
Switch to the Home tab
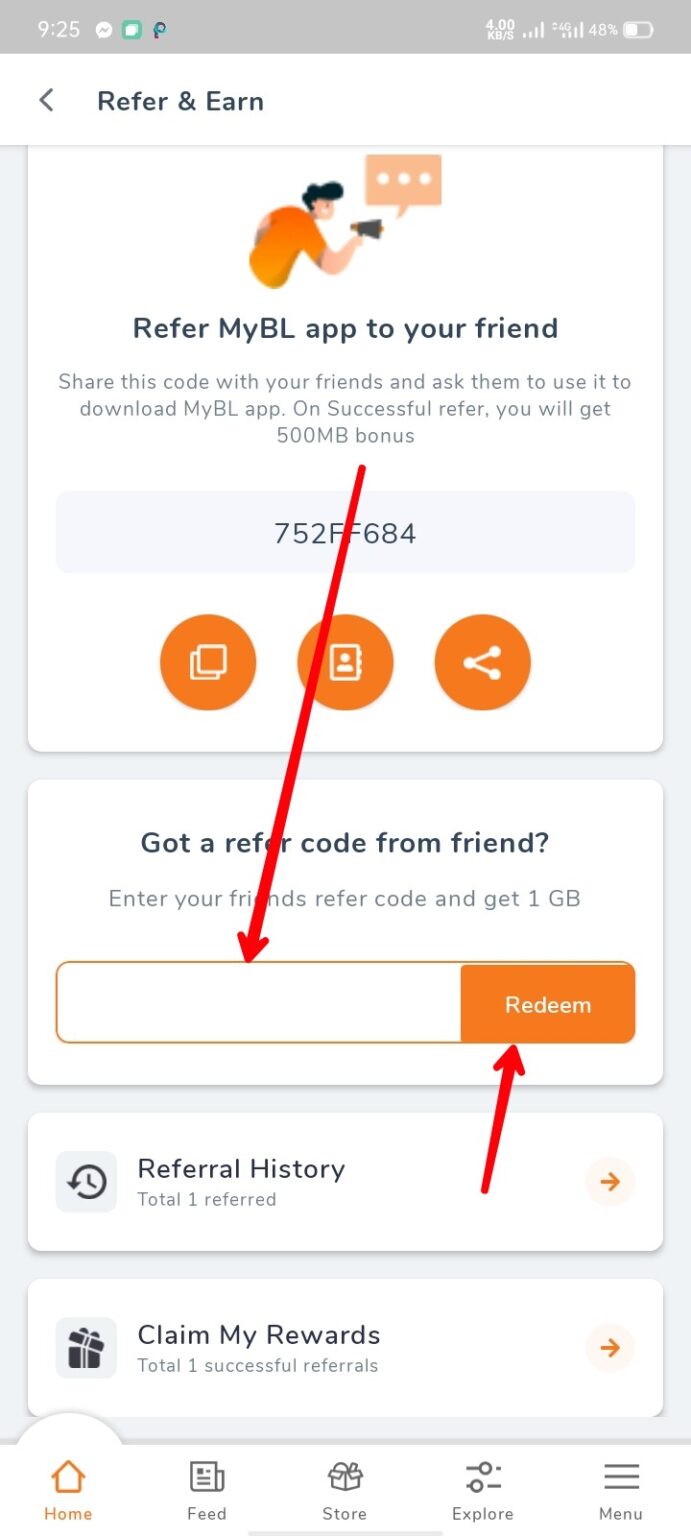(x=68, y=1490)
